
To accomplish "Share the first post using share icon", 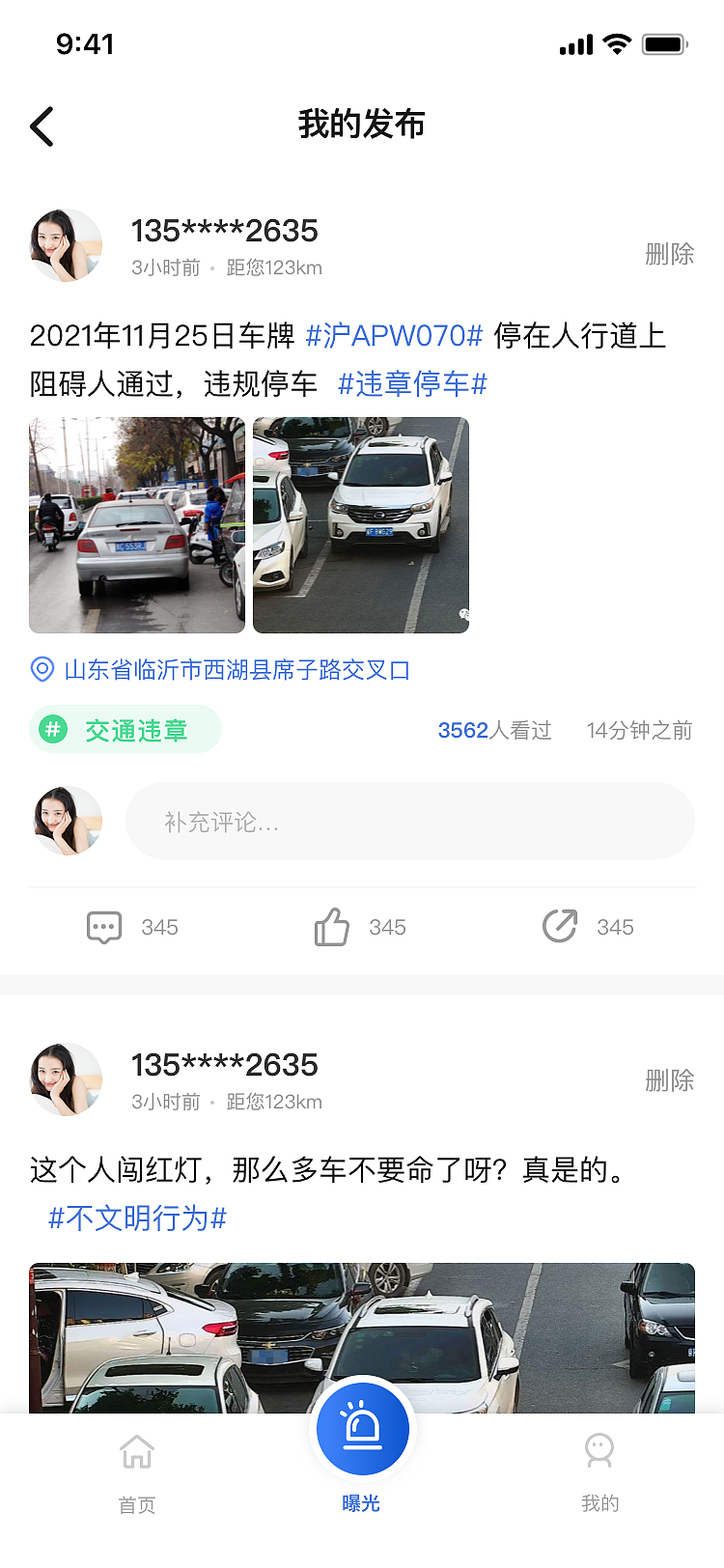I will (x=560, y=927).
